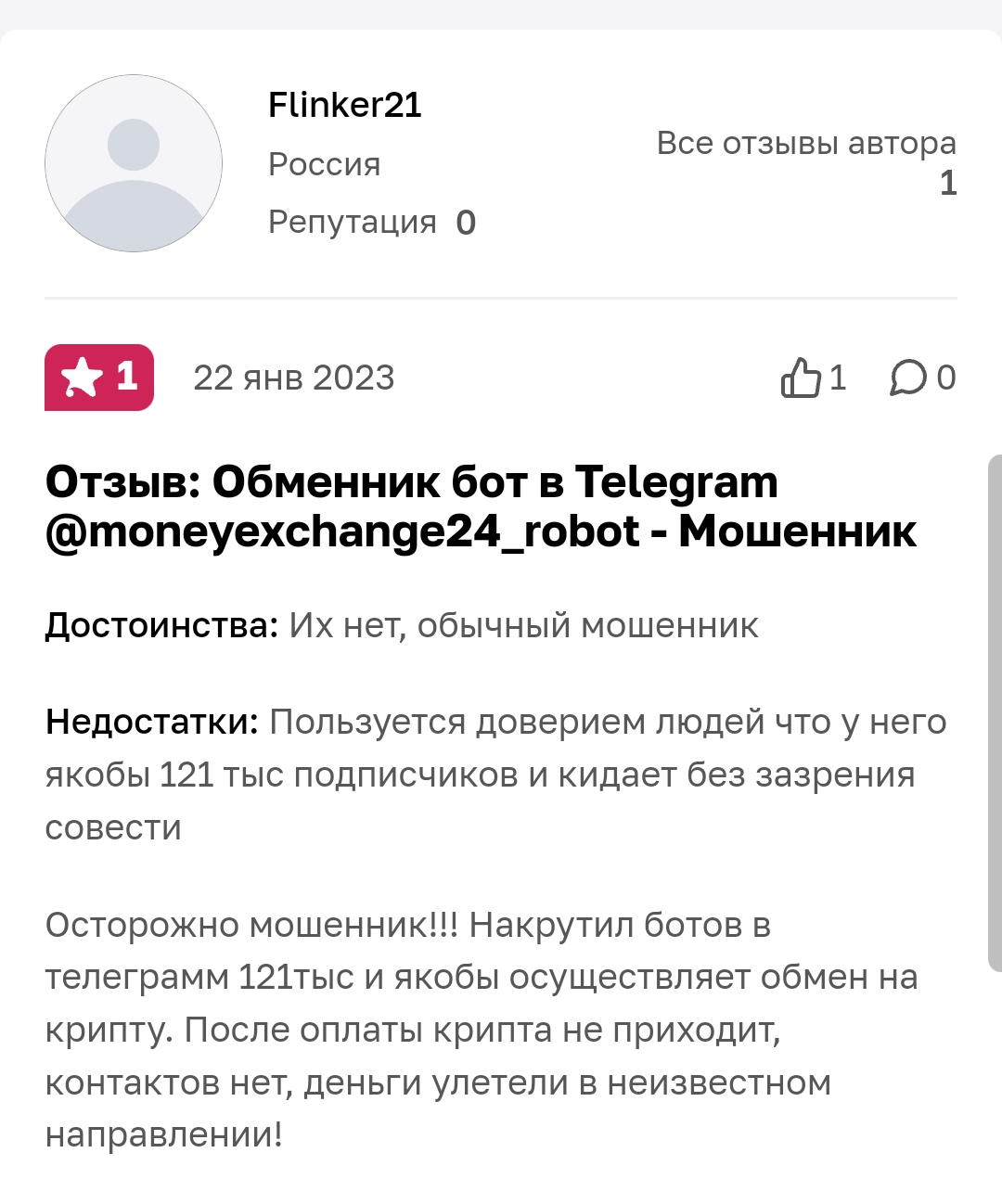Screen dimensions: 1002x1204
Task: View all reviews by this author
Action: (x=805, y=144)
